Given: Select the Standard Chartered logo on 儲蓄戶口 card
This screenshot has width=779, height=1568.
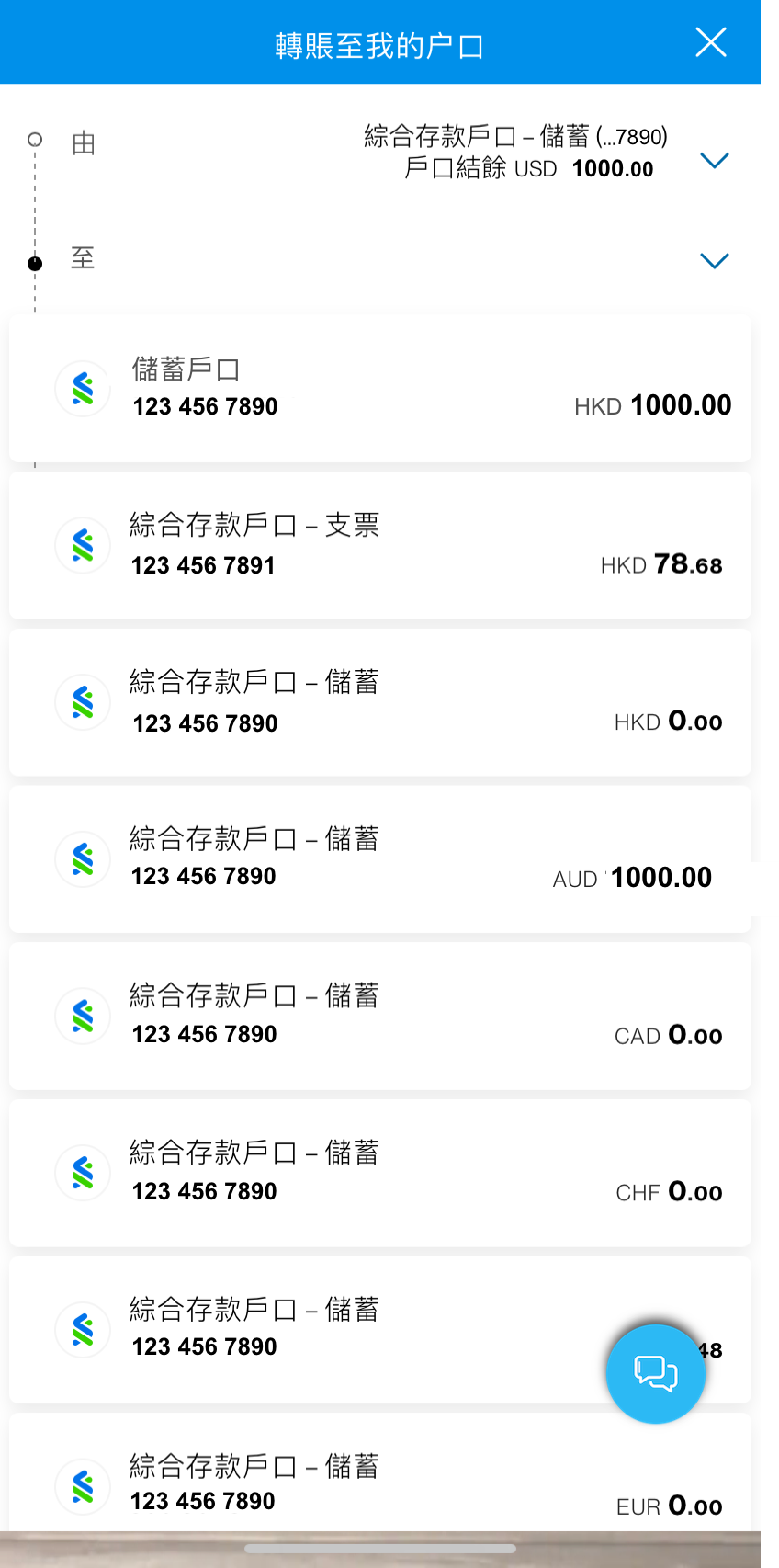Looking at the screenshot, I should click(83, 387).
